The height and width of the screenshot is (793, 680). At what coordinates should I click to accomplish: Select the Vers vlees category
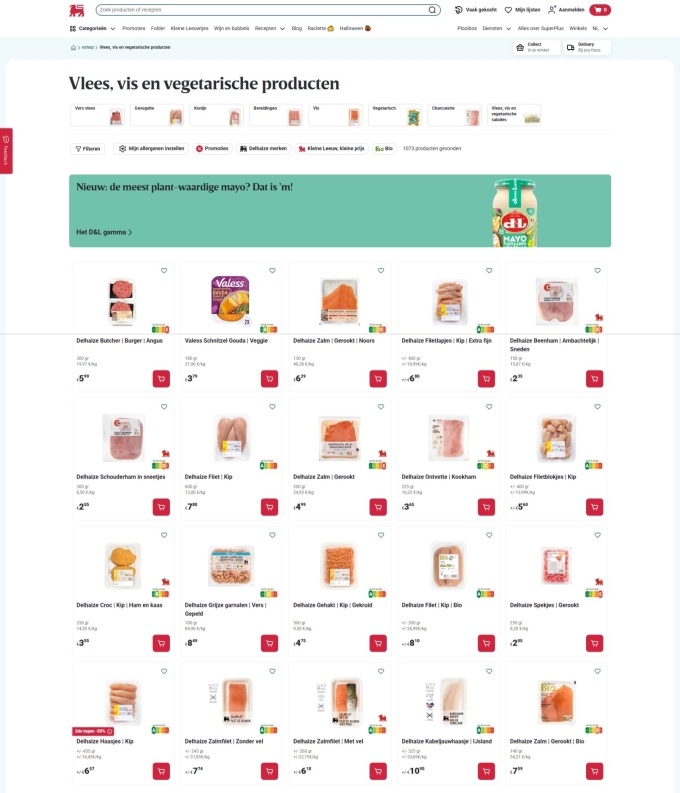97,115
